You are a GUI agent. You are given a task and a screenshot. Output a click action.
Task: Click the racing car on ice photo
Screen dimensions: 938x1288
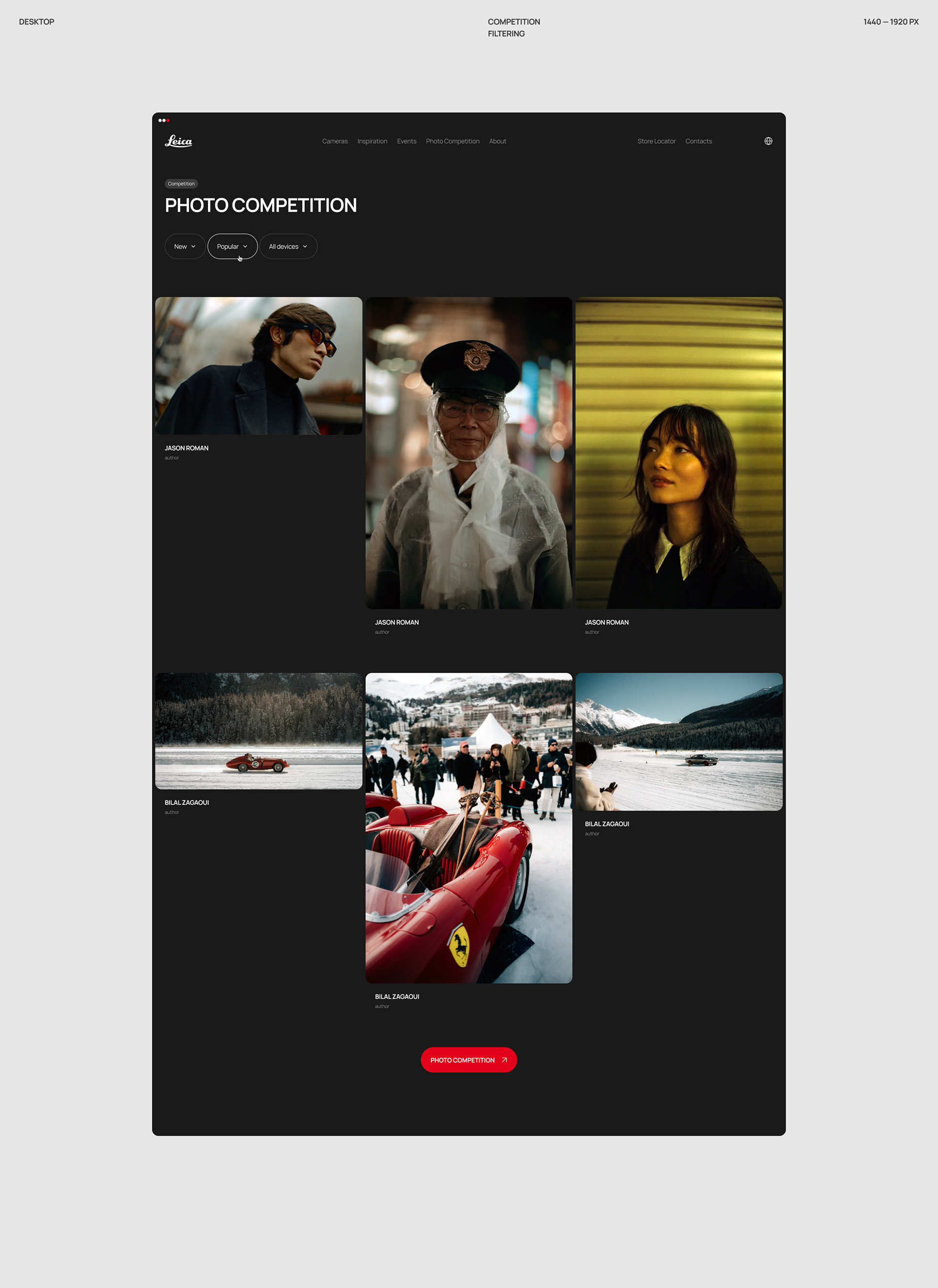pyautogui.click(x=258, y=732)
